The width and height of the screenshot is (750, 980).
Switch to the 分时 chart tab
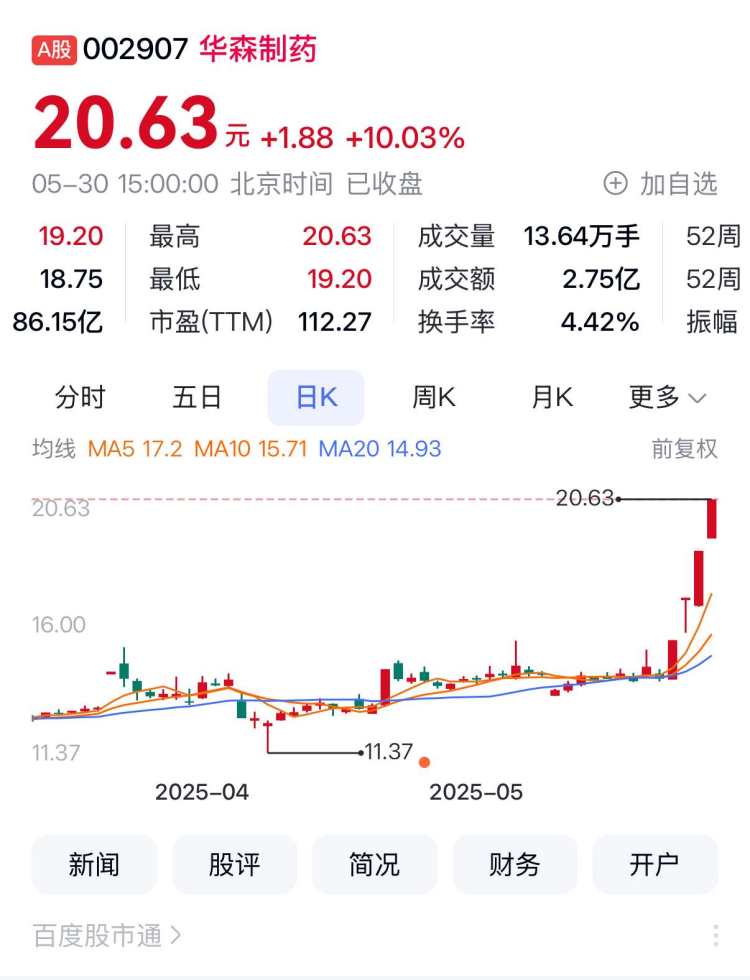(80, 397)
